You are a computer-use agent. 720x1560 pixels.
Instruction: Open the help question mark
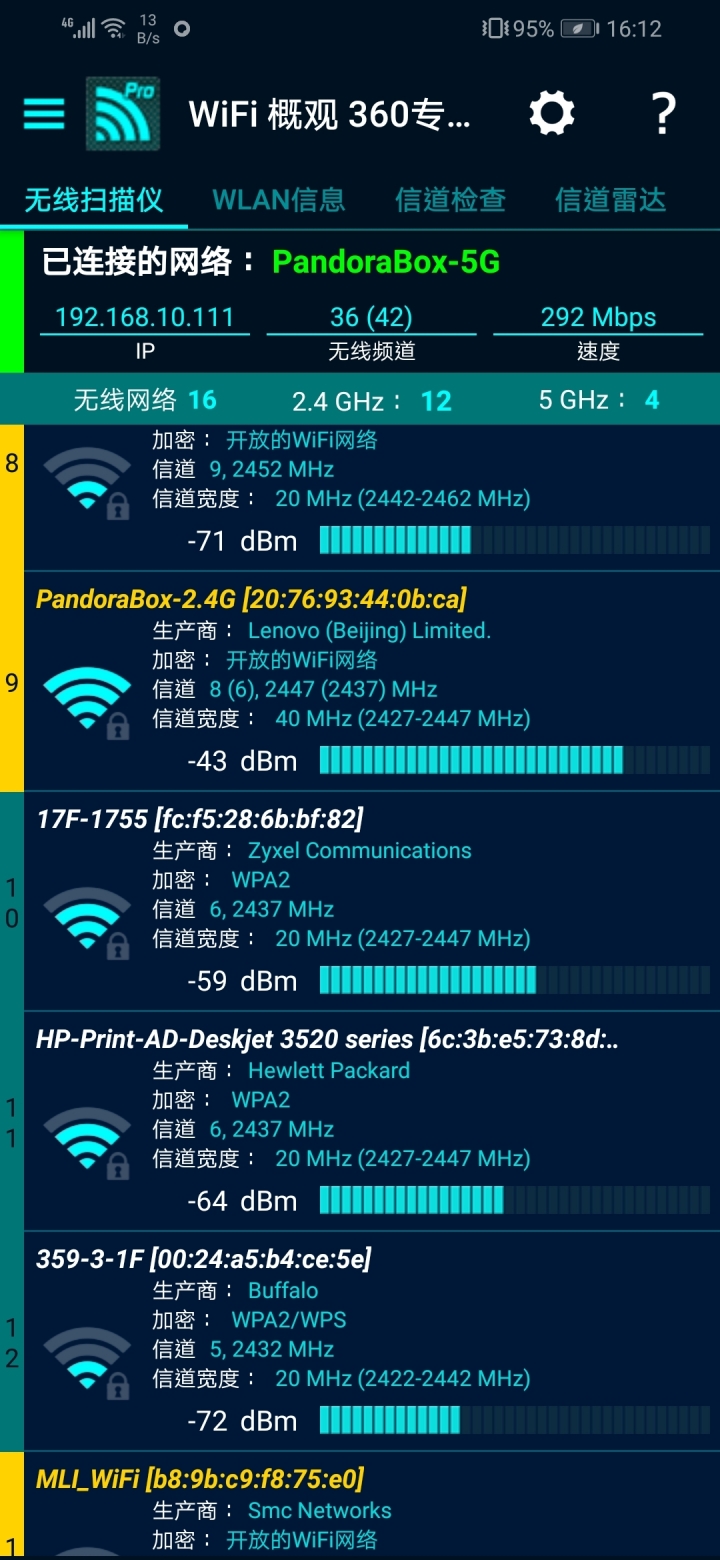tap(662, 114)
